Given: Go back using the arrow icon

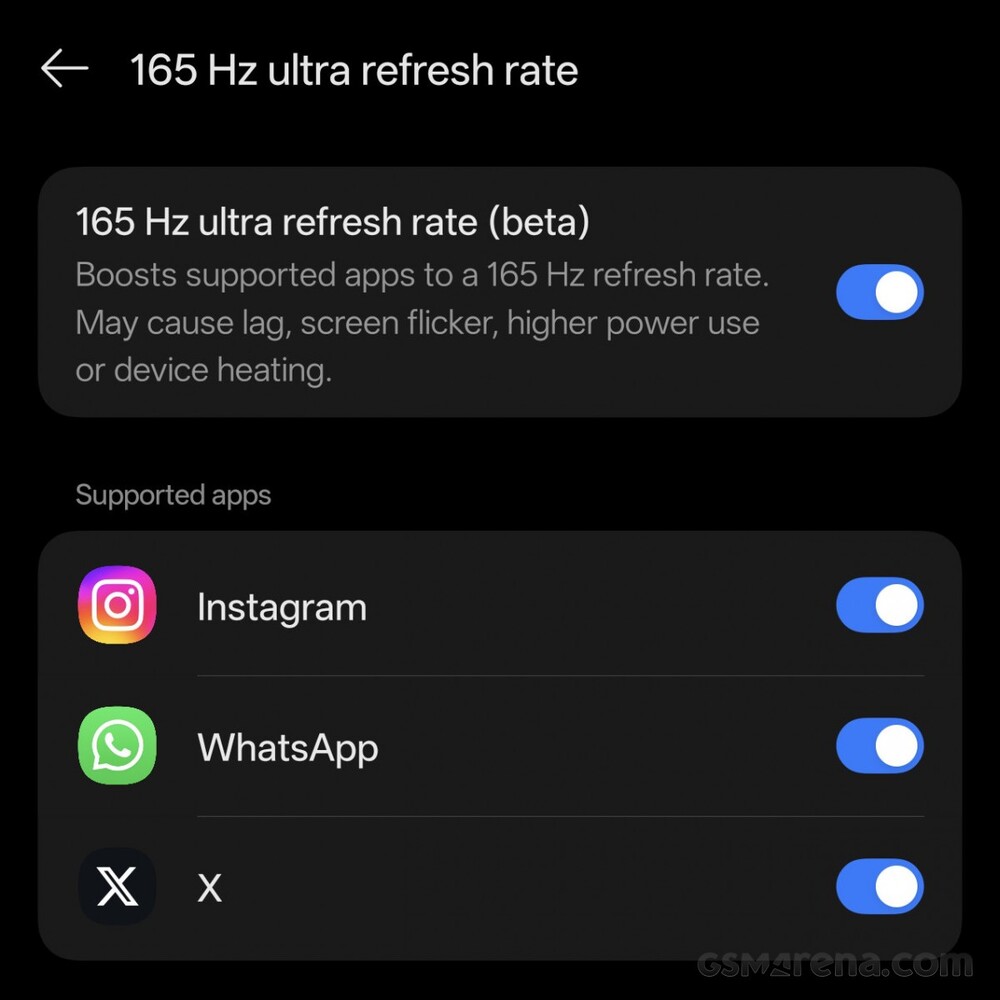Looking at the screenshot, I should (x=65, y=69).
